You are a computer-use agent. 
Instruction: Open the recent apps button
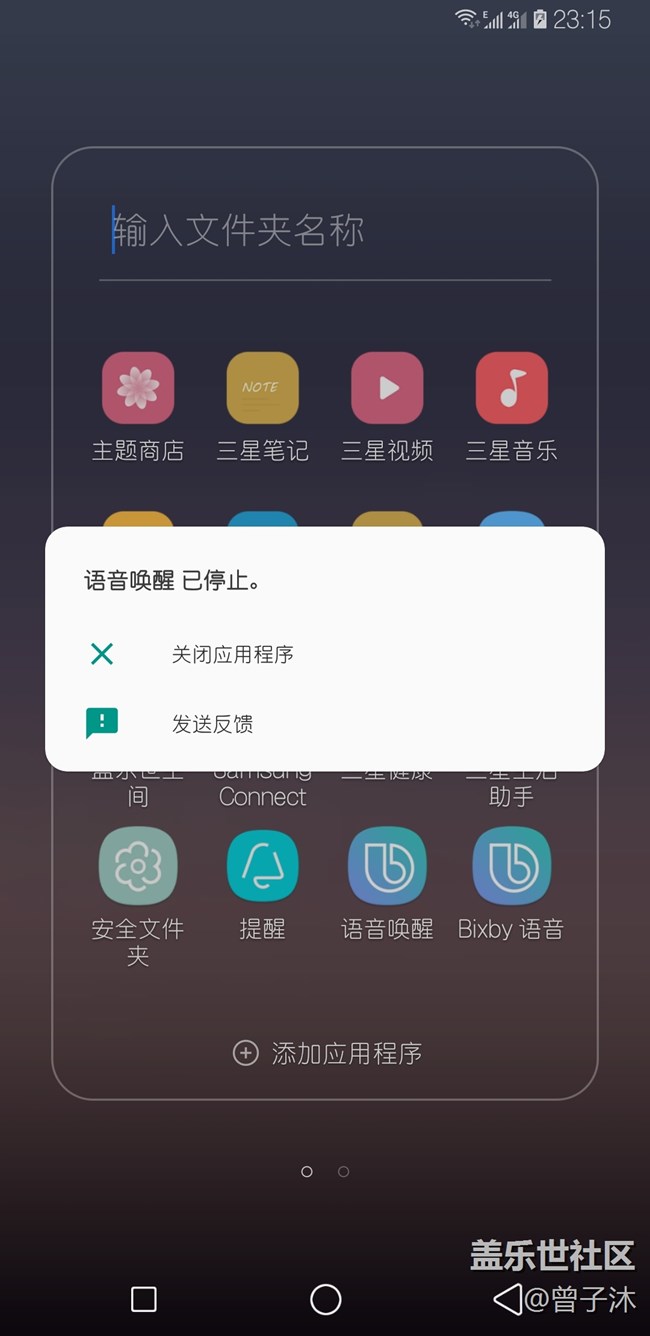click(x=144, y=1299)
